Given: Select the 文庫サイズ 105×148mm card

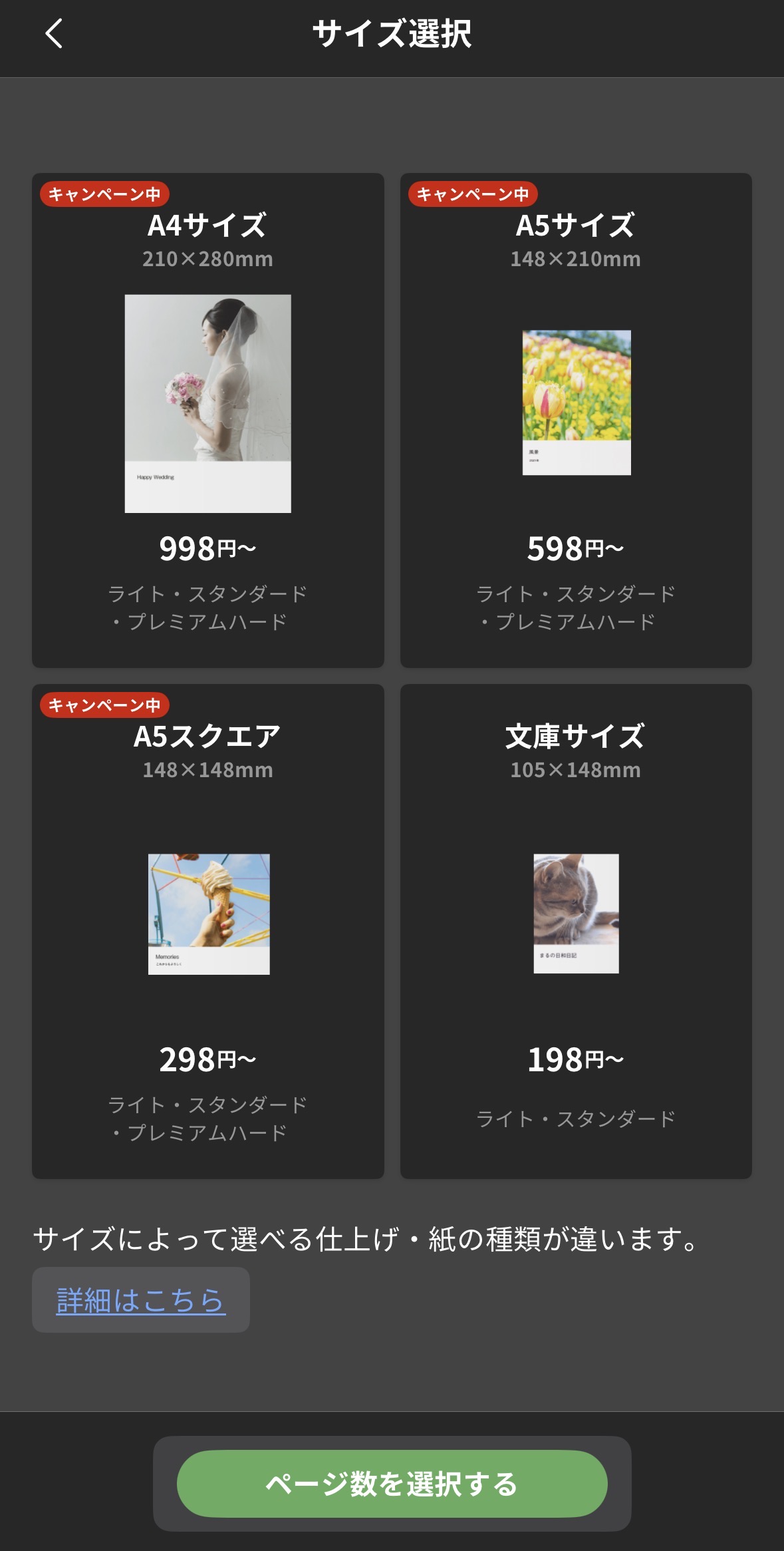Looking at the screenshot, I should point(576,931).
